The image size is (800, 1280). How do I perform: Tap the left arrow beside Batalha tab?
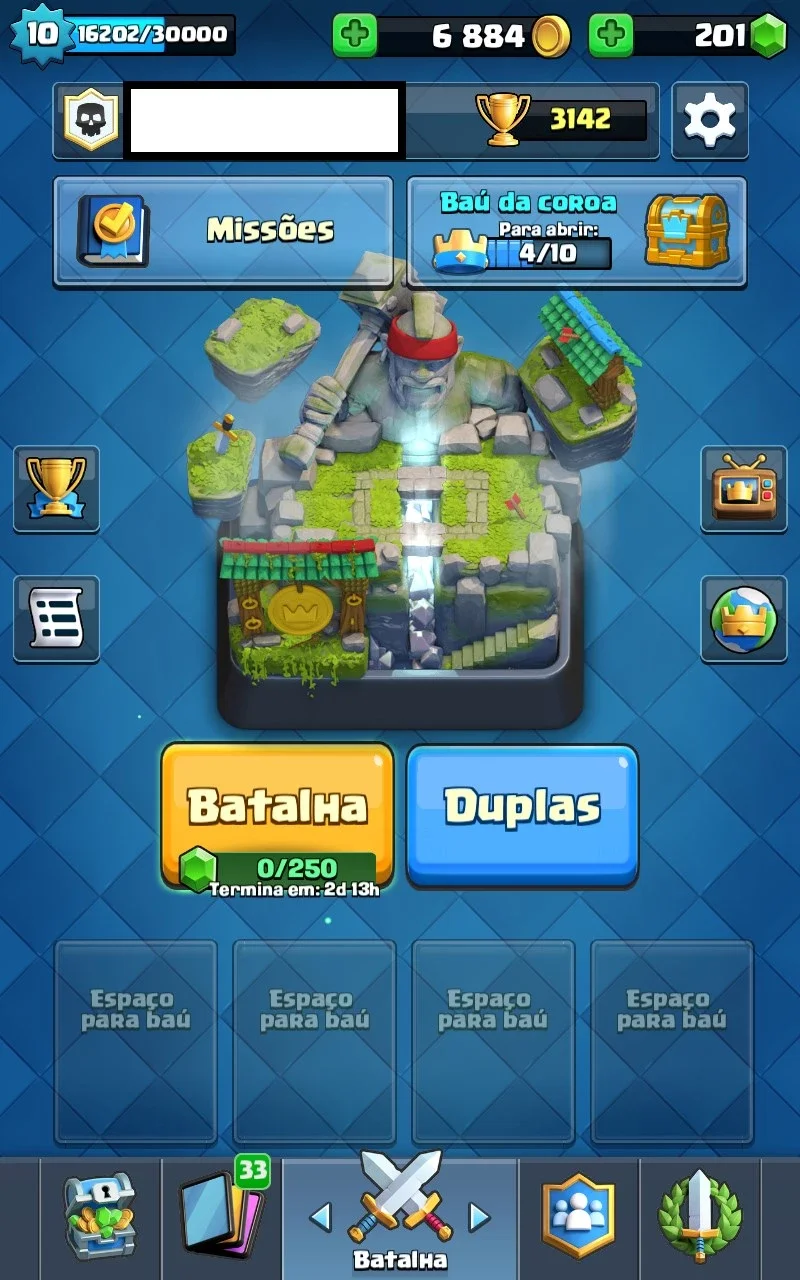click(x=320, y=1217)
